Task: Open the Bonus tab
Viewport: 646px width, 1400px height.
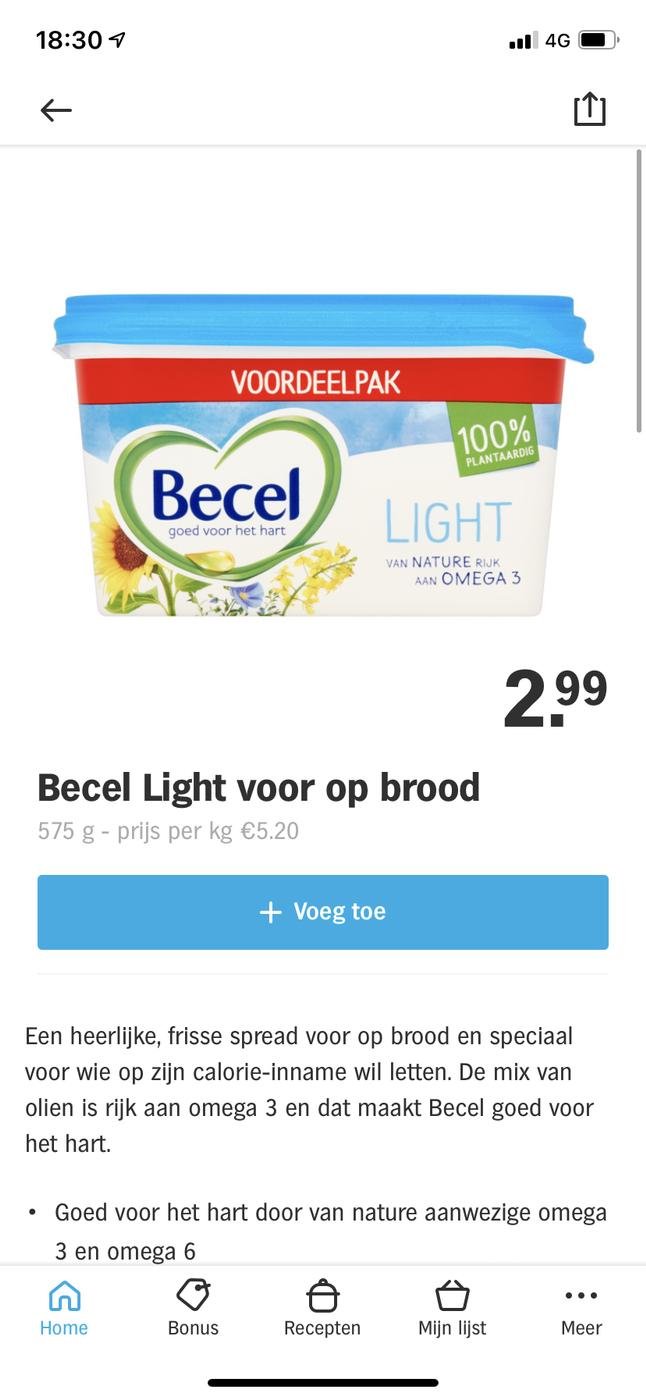Action: (193, 1308)
